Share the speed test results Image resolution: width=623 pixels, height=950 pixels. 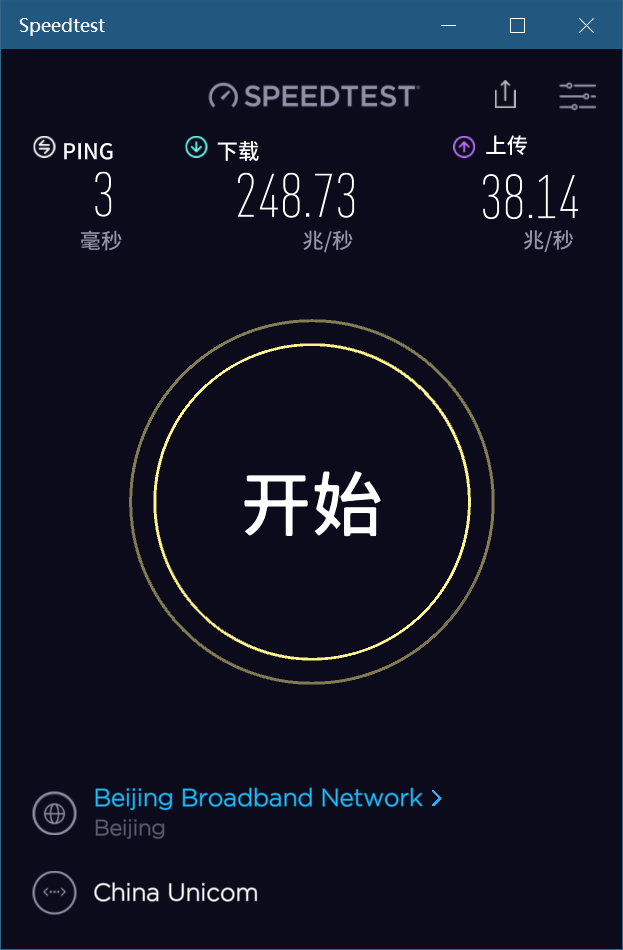(505, 95)
